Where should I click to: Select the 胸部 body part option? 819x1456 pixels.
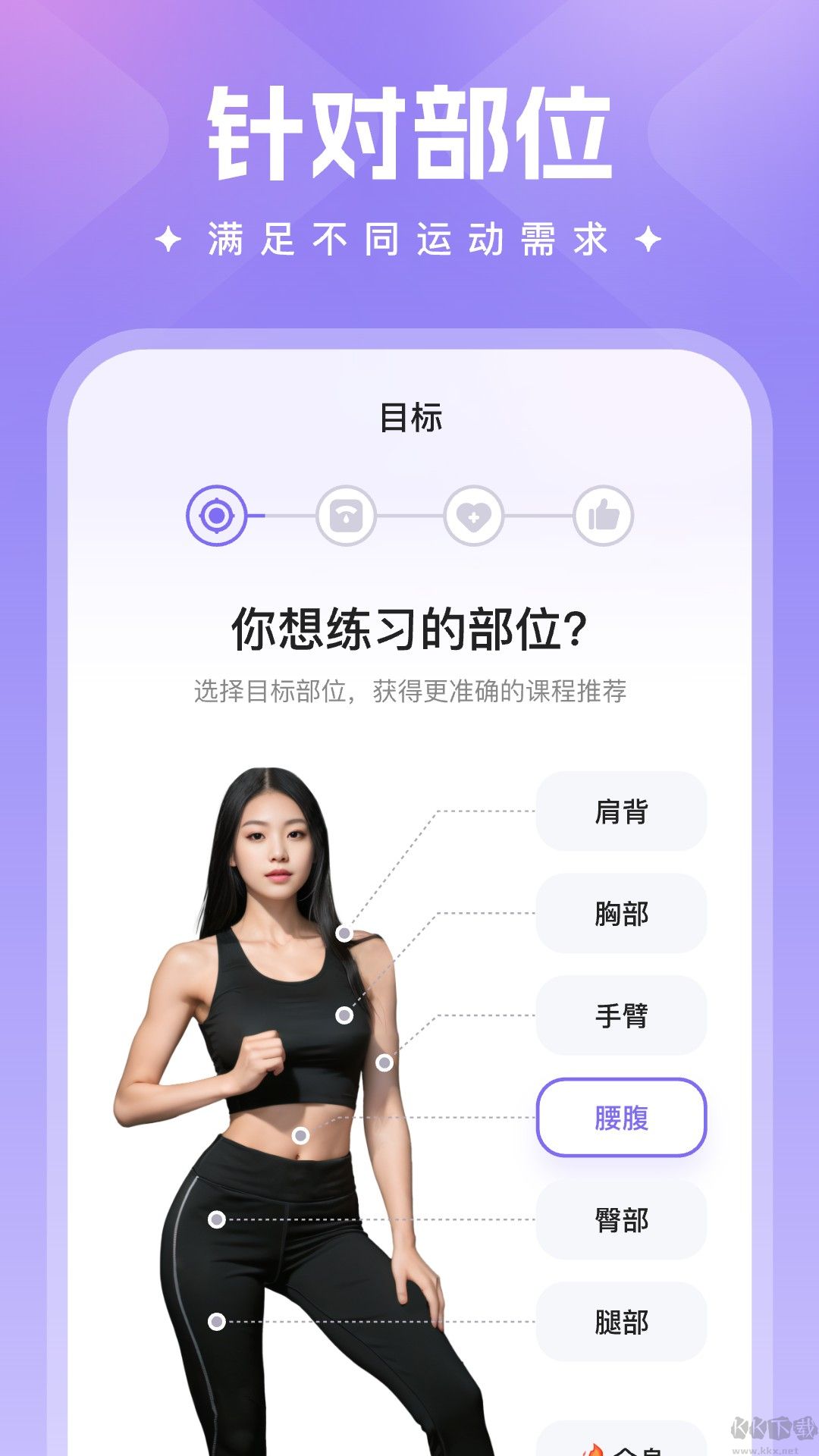(620, 914)
